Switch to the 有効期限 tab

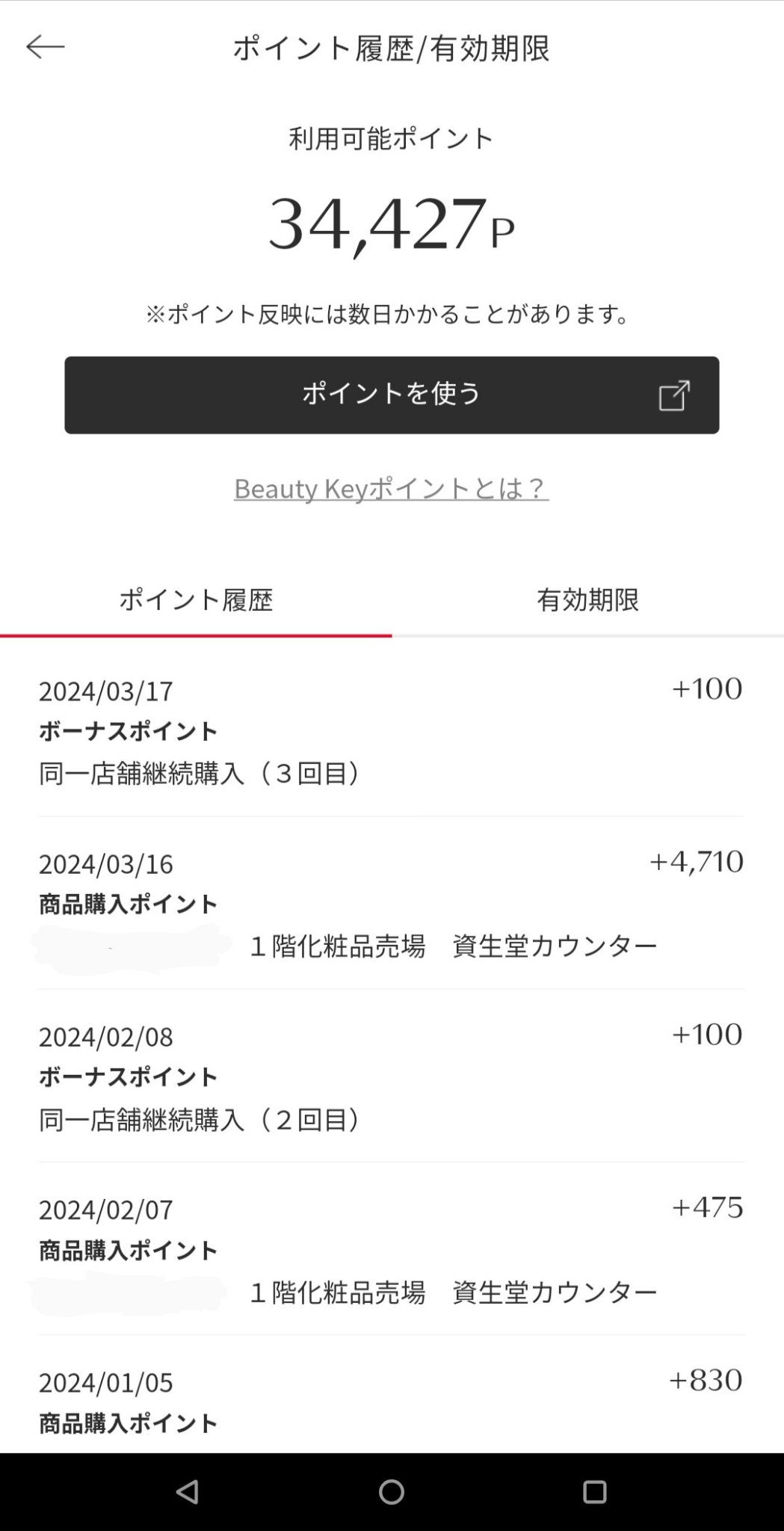tap(587, 600)
